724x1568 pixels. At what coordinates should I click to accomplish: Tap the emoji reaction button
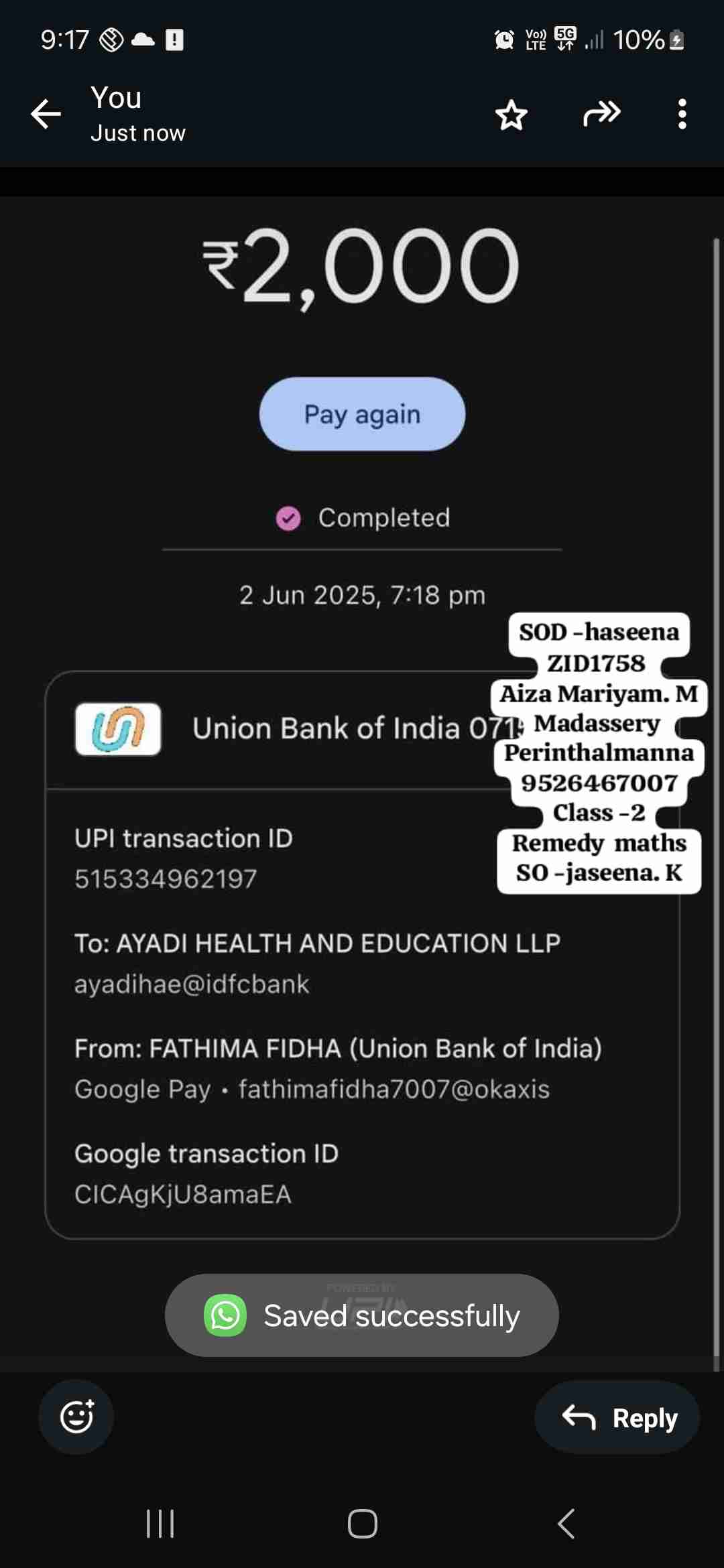pyautogui.click(x=76, y=1417)
